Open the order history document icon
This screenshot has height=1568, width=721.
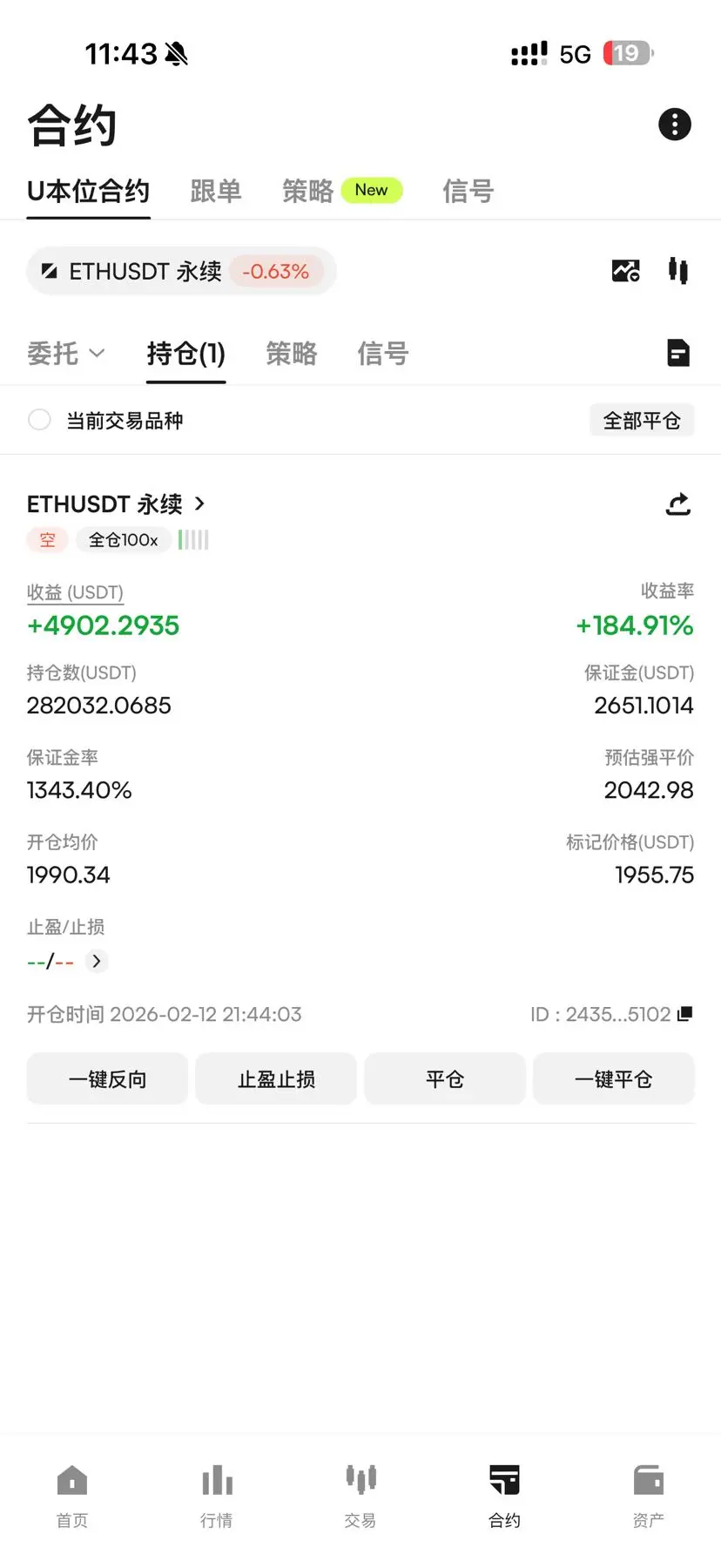pyautogui.click(x=677, y=353)
